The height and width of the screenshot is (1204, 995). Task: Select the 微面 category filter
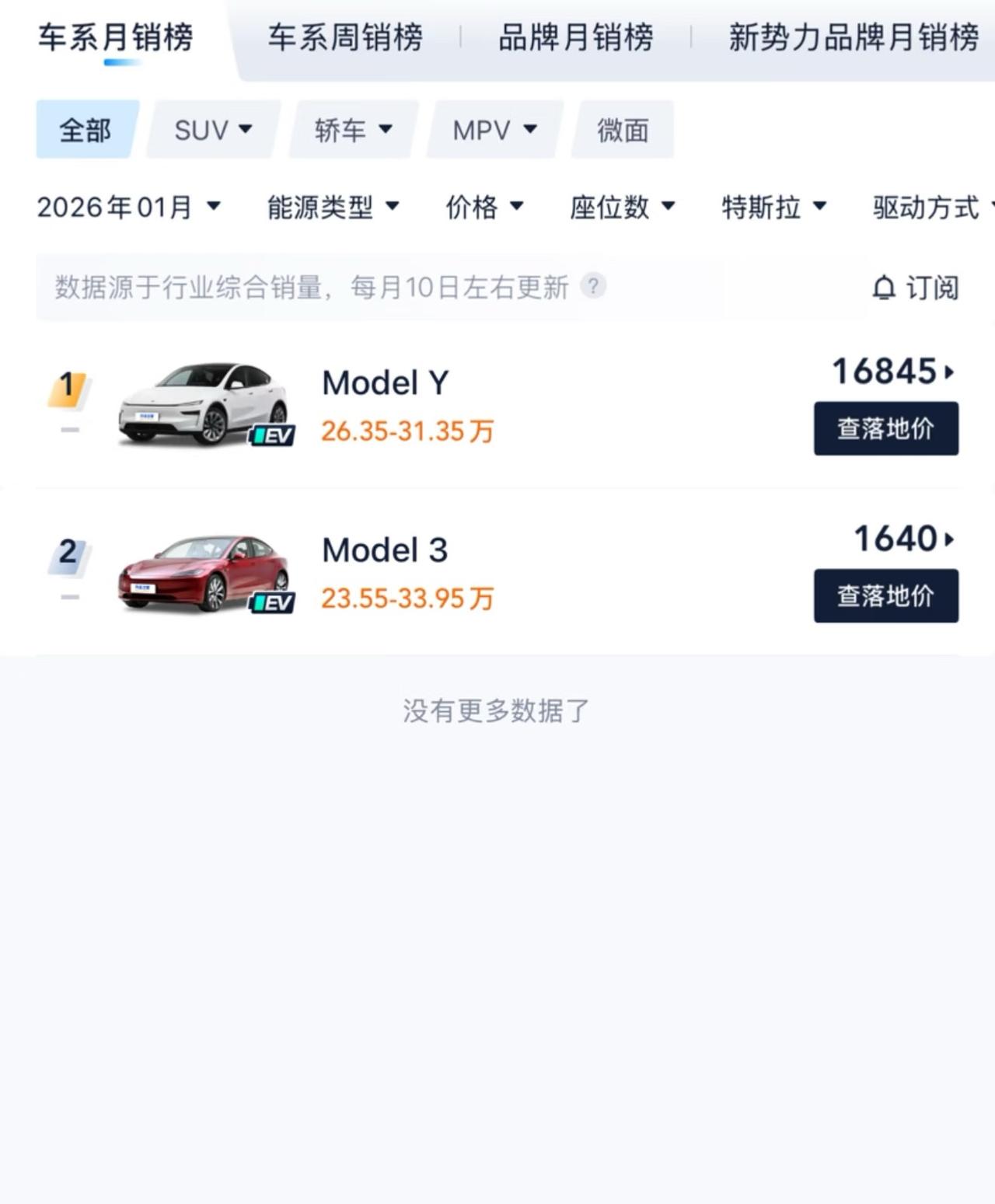point(623,131)
